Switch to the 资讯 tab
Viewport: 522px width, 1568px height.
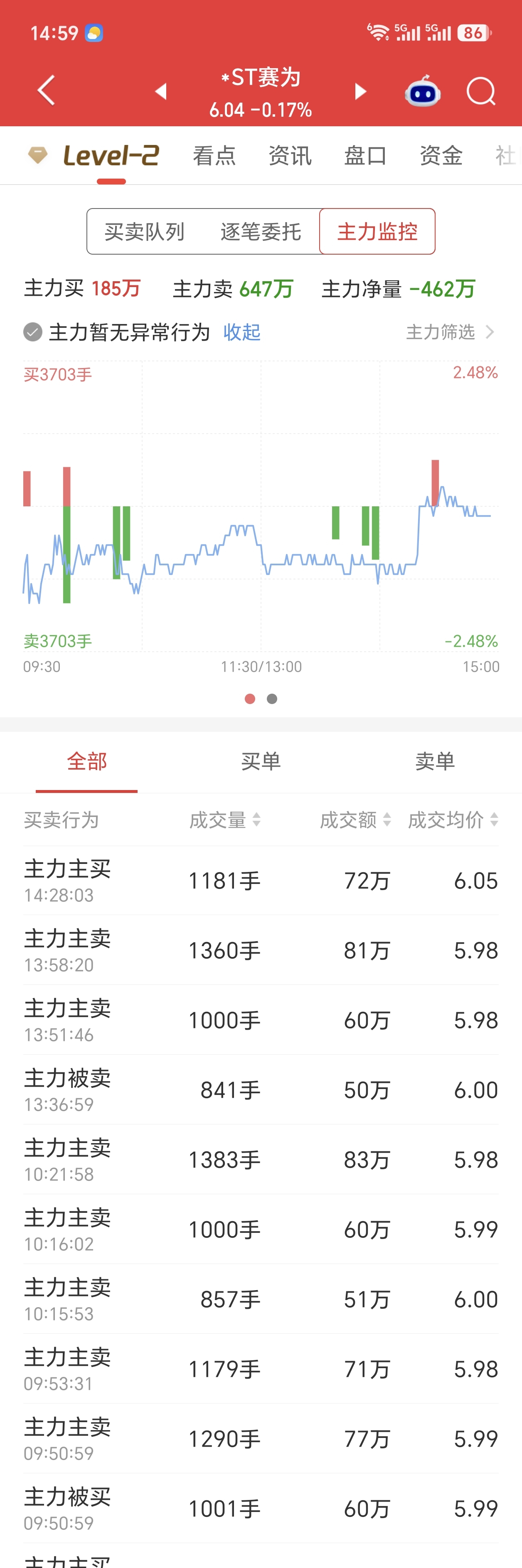coord(290,156)
